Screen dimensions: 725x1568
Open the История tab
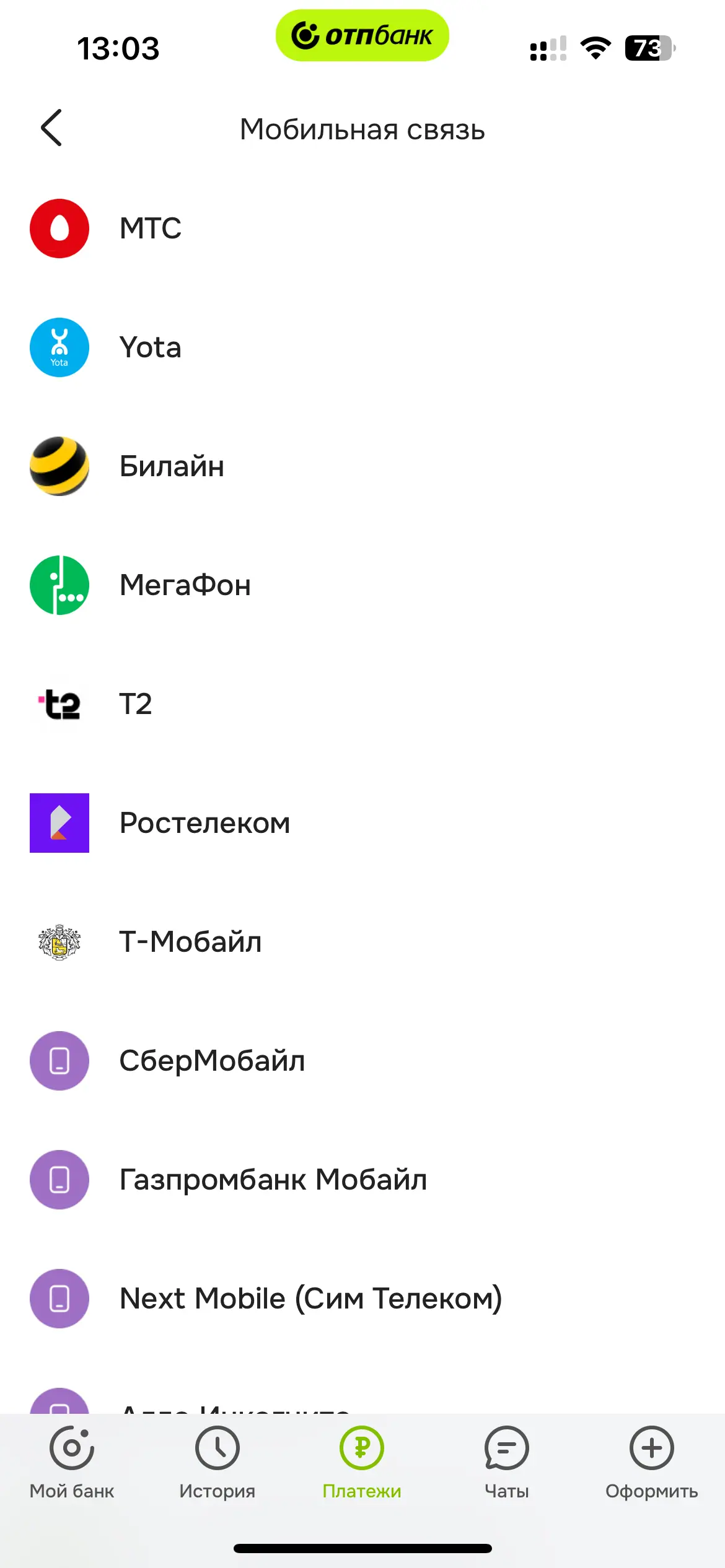pos(217,1463)
